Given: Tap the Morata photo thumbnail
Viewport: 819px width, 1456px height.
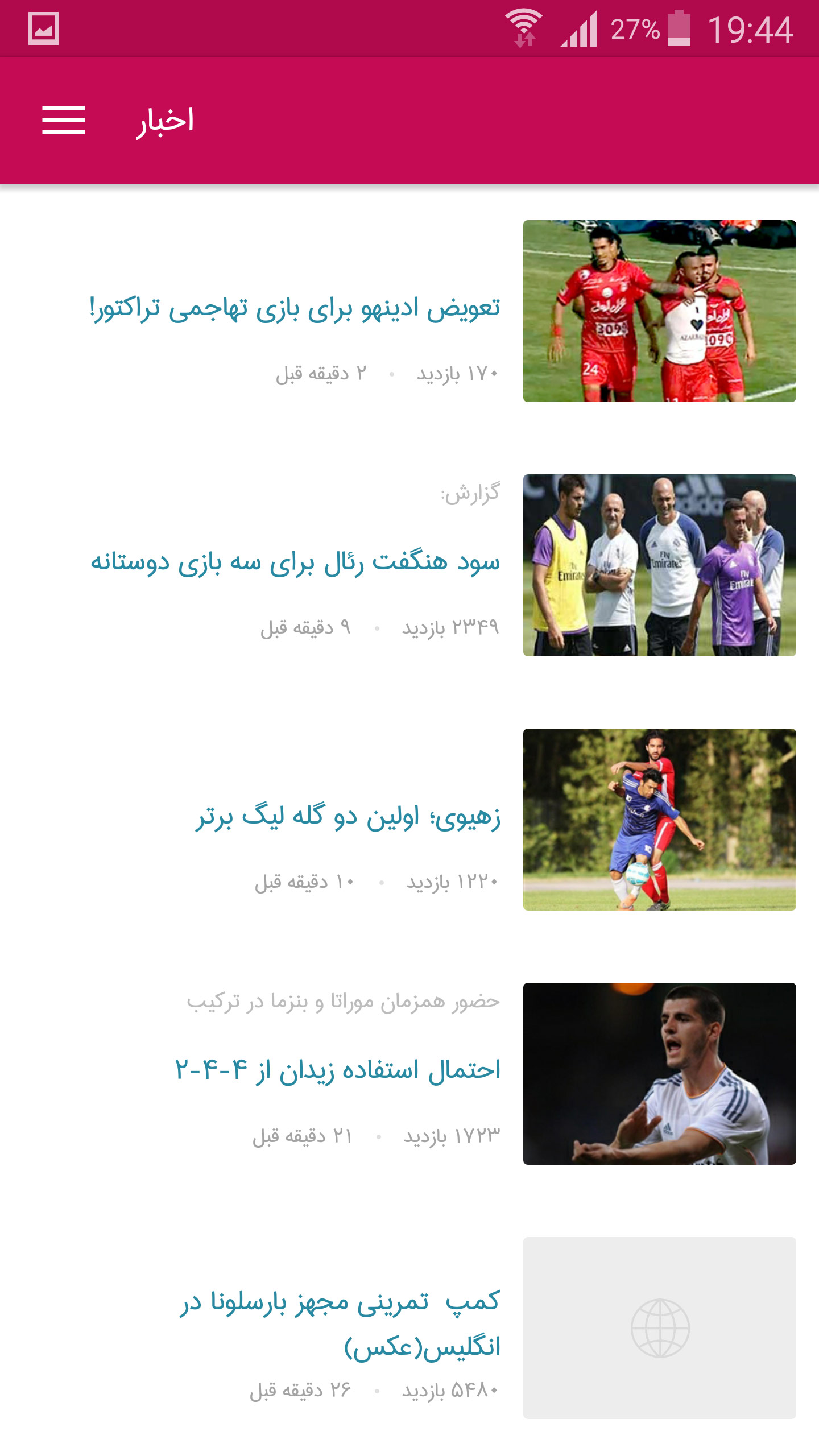Looking at the screenshot, I should point(660,1074).
